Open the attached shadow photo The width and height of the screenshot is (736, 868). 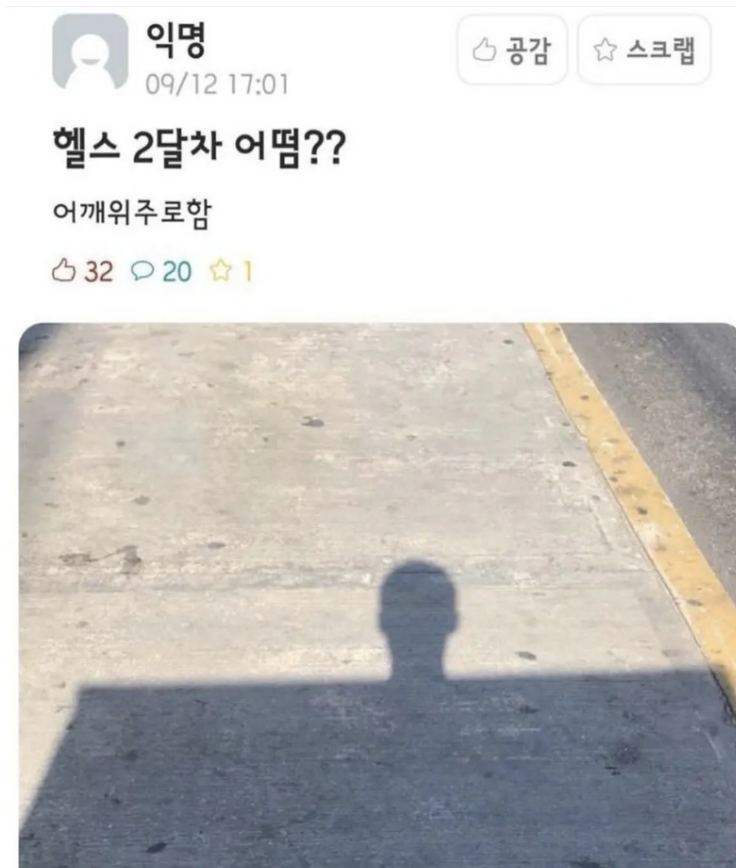tap(378, 595)
